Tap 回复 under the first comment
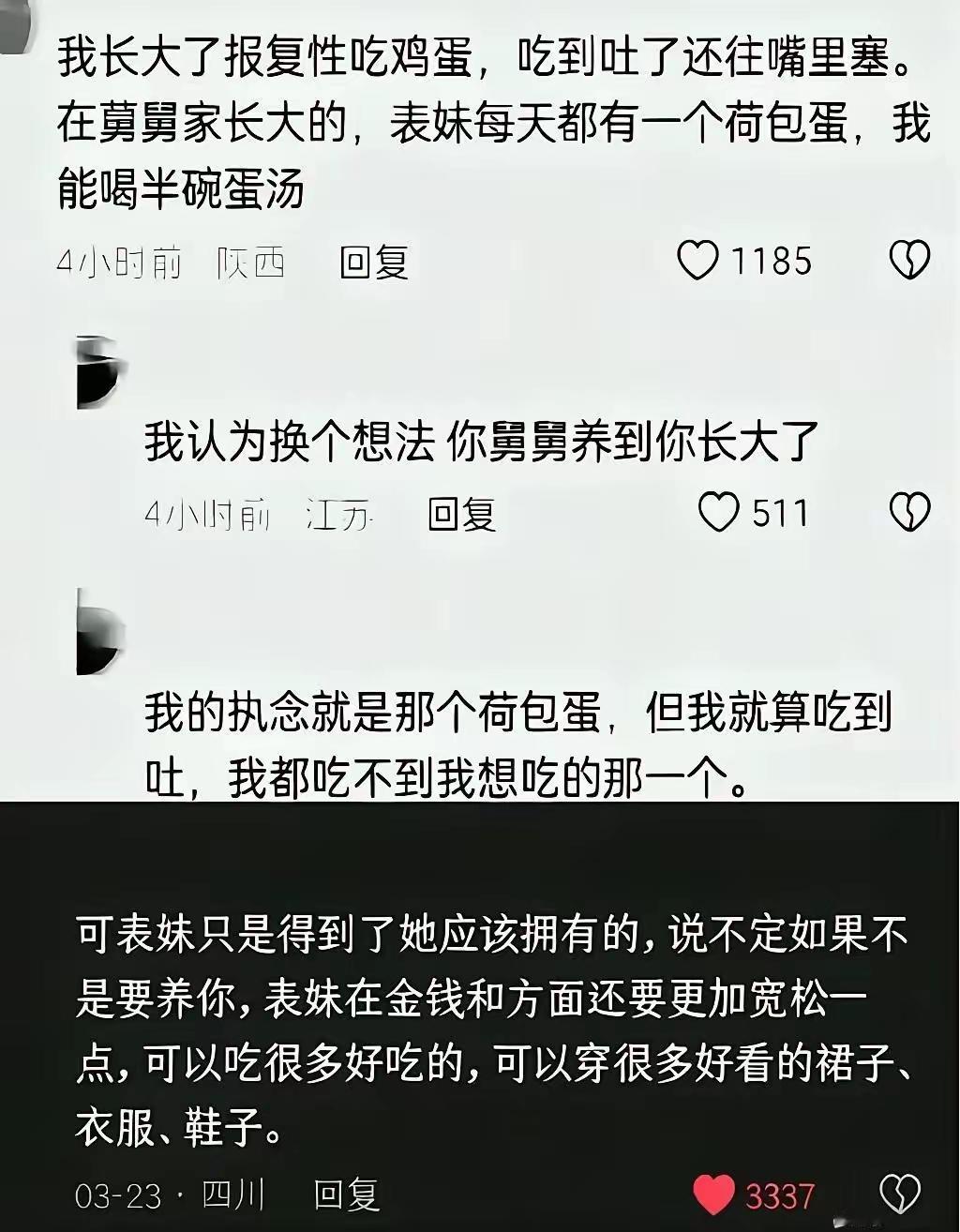The height and width of the screenshot is (1232, 960). (373, 263)
